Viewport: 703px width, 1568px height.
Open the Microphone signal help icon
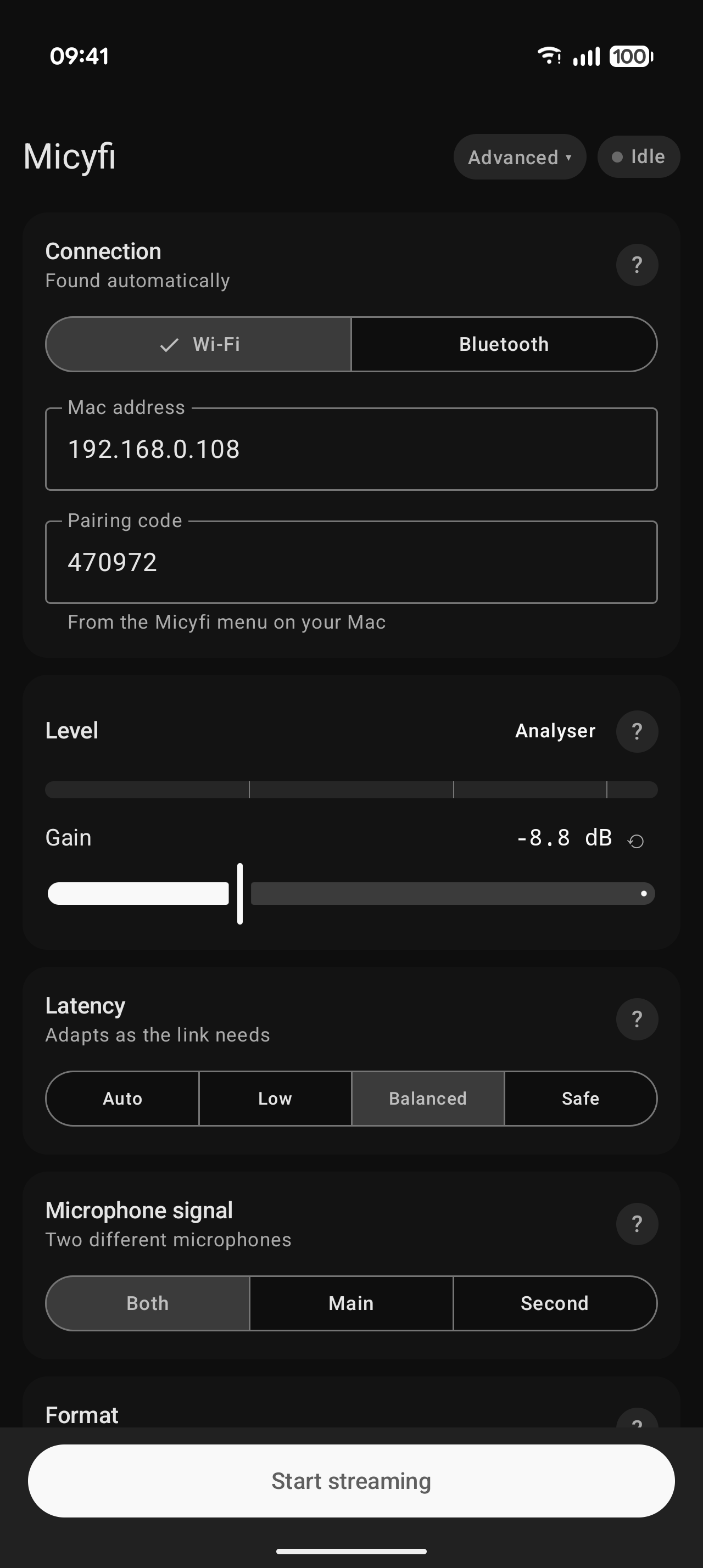pos(637,1224)
